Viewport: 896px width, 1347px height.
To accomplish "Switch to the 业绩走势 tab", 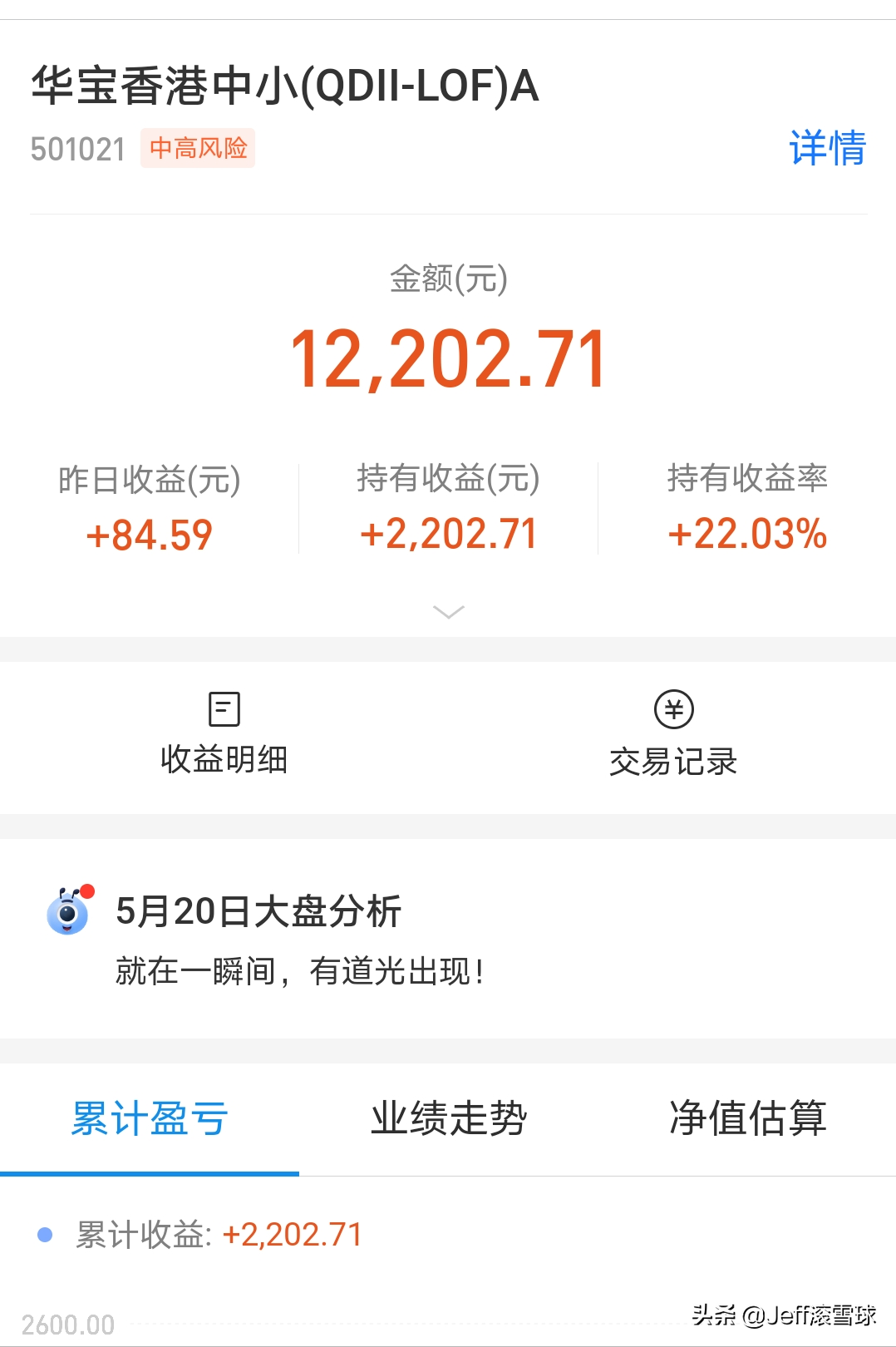I will coord(449,1118).
